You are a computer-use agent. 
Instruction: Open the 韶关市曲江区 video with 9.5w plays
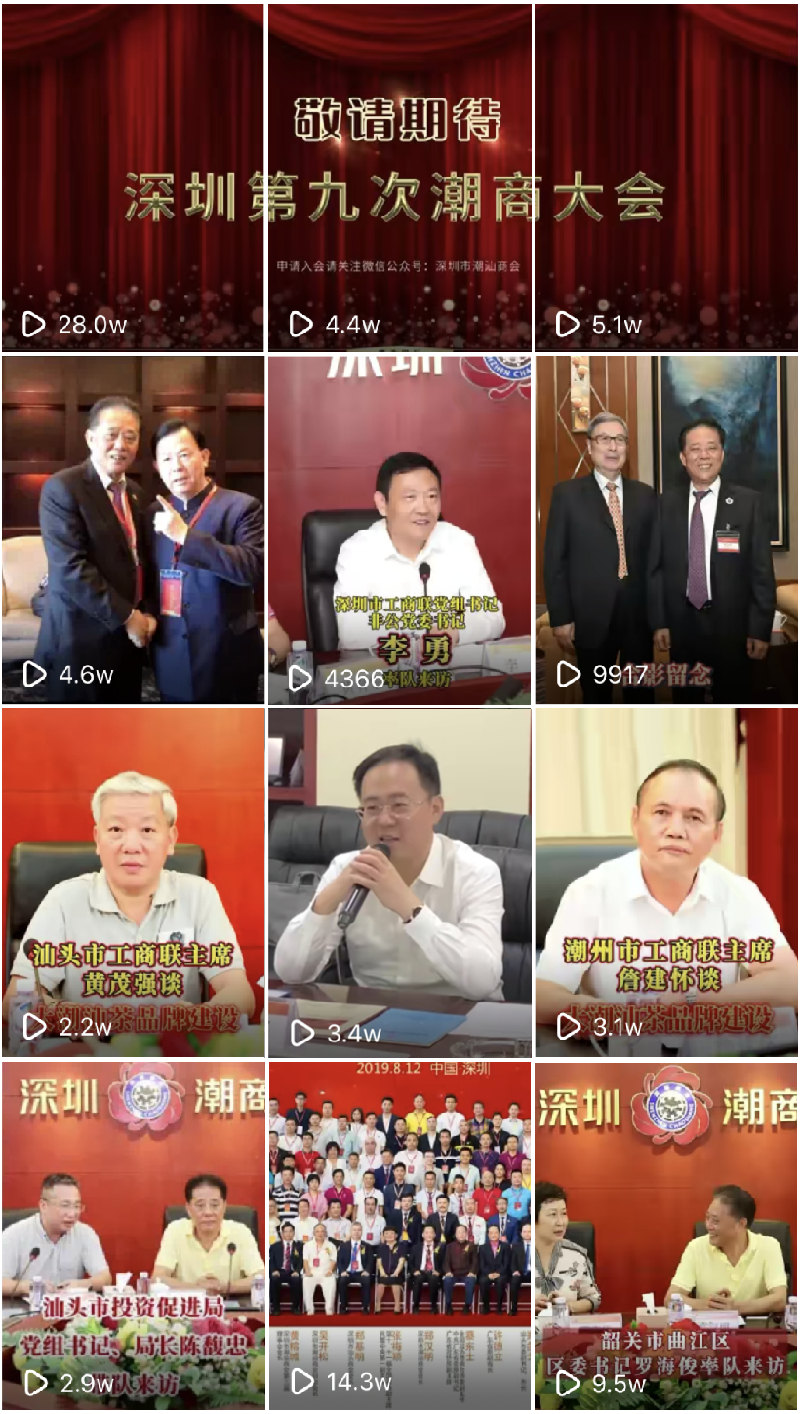667,1236
